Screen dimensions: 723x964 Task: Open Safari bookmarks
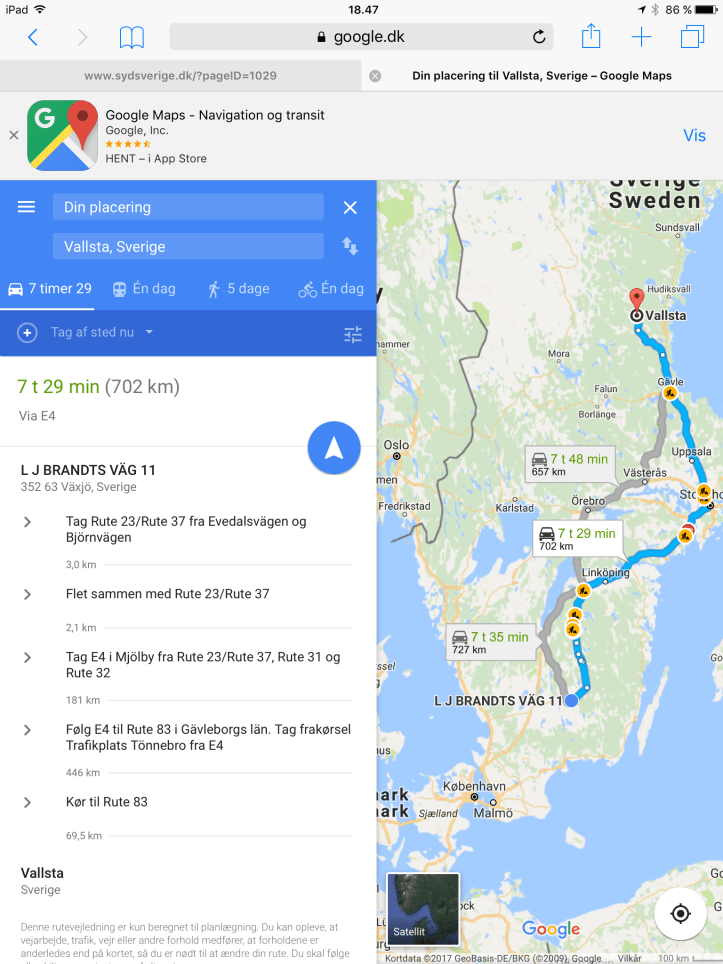click(131, 38)
